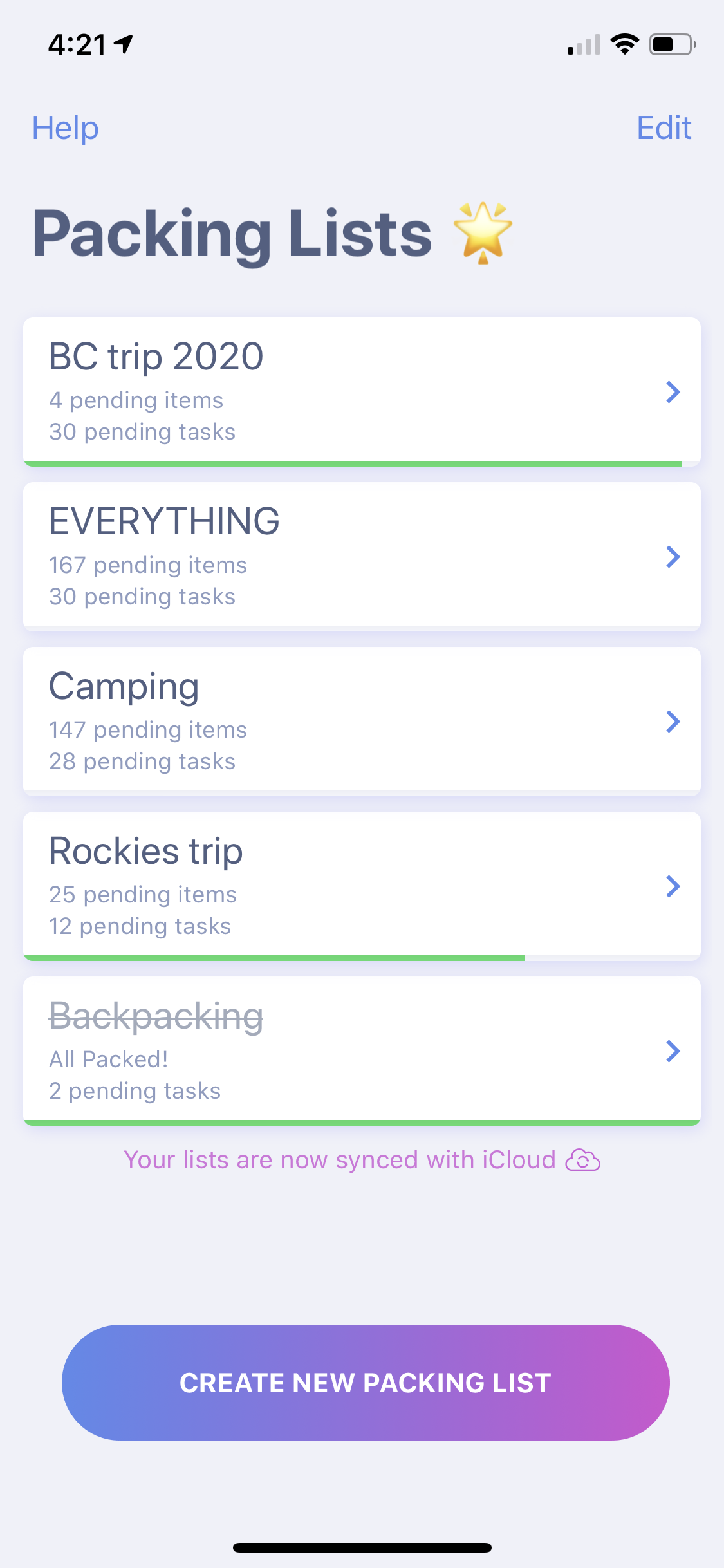The width and height of the screenshot is (724, 1568).
Task: Select the Camping packing list card
Action: tap(362, 721)
